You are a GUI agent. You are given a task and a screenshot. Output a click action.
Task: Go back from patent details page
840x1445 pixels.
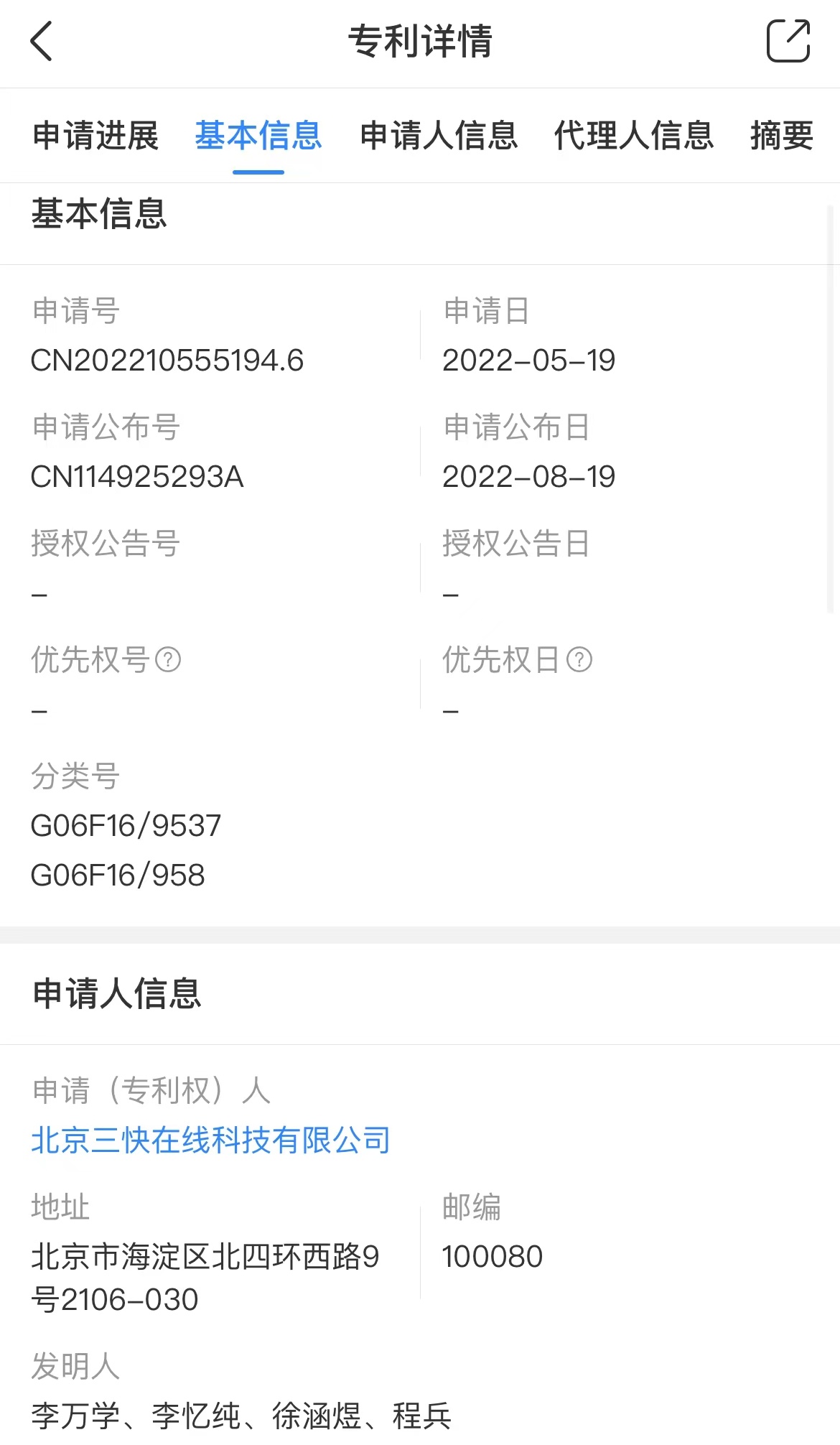pyautogui.click(x=42, y=41)
